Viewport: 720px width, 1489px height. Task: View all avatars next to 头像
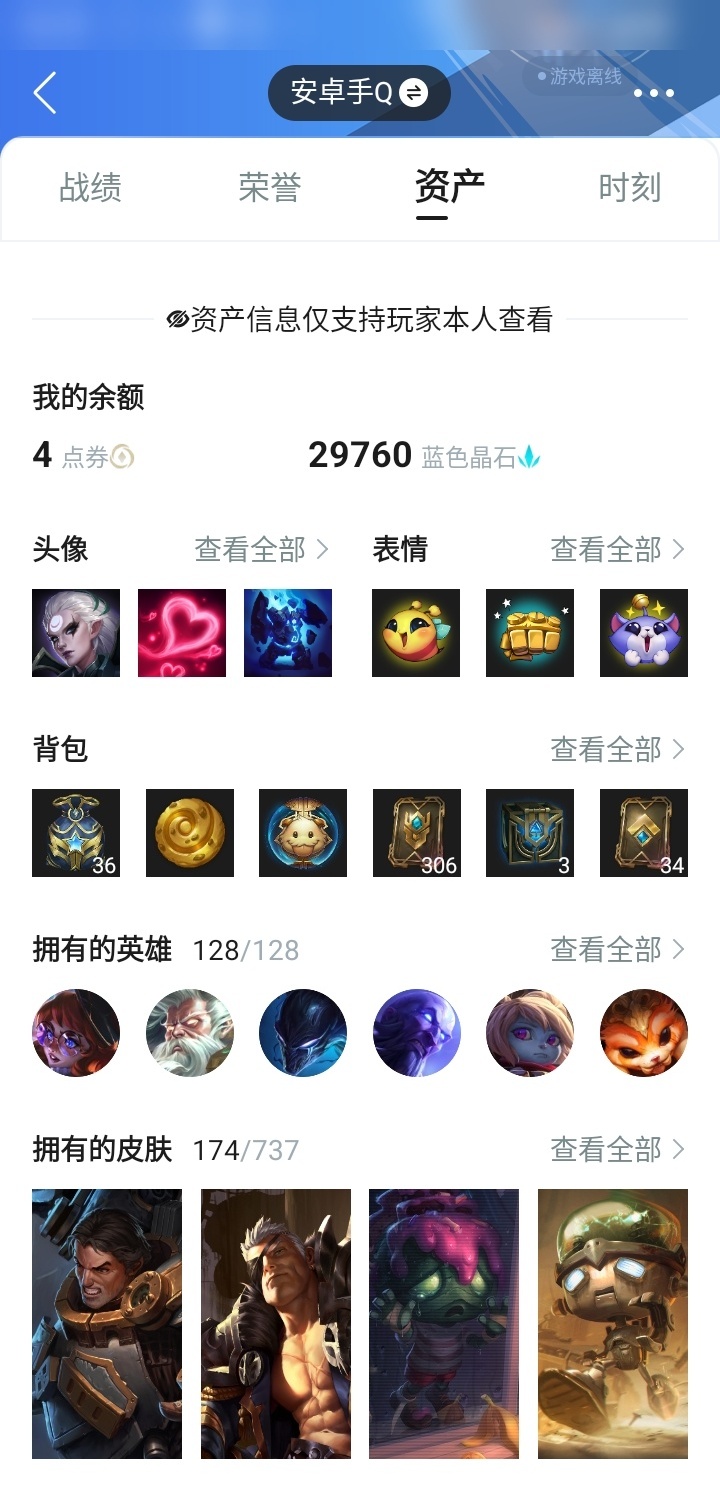[262, 549]
